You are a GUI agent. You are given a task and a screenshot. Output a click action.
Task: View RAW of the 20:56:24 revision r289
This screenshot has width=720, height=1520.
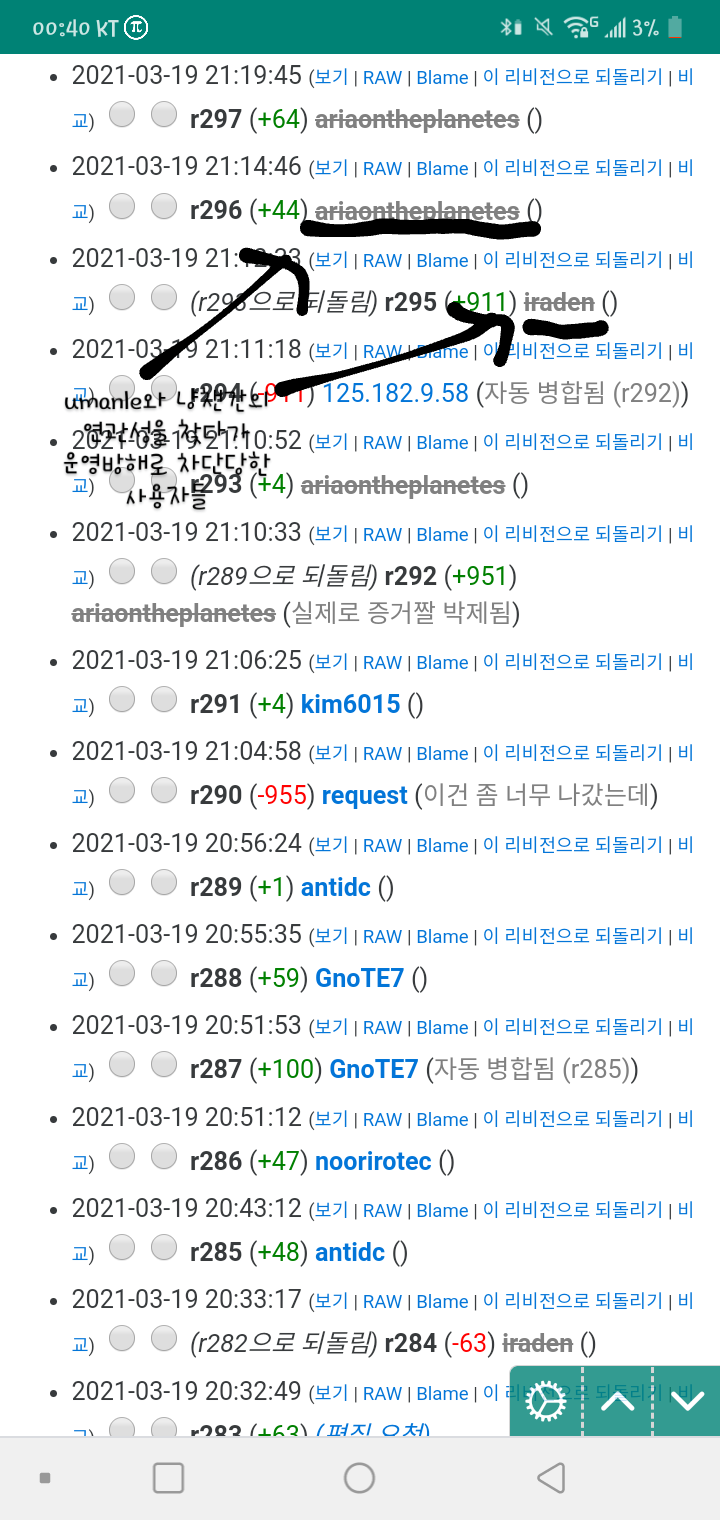(x=382, y=845)
